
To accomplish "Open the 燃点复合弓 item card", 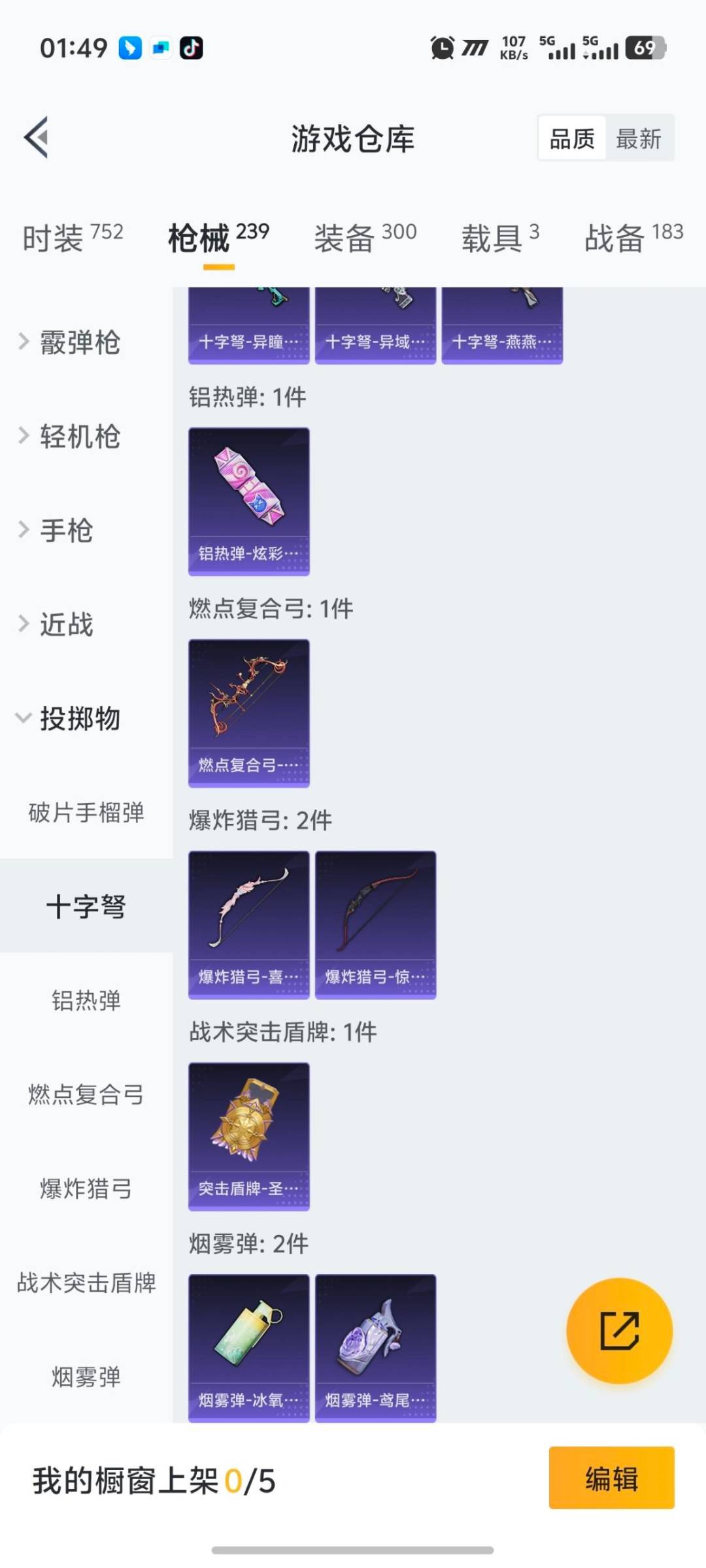I will coord(249,713).
